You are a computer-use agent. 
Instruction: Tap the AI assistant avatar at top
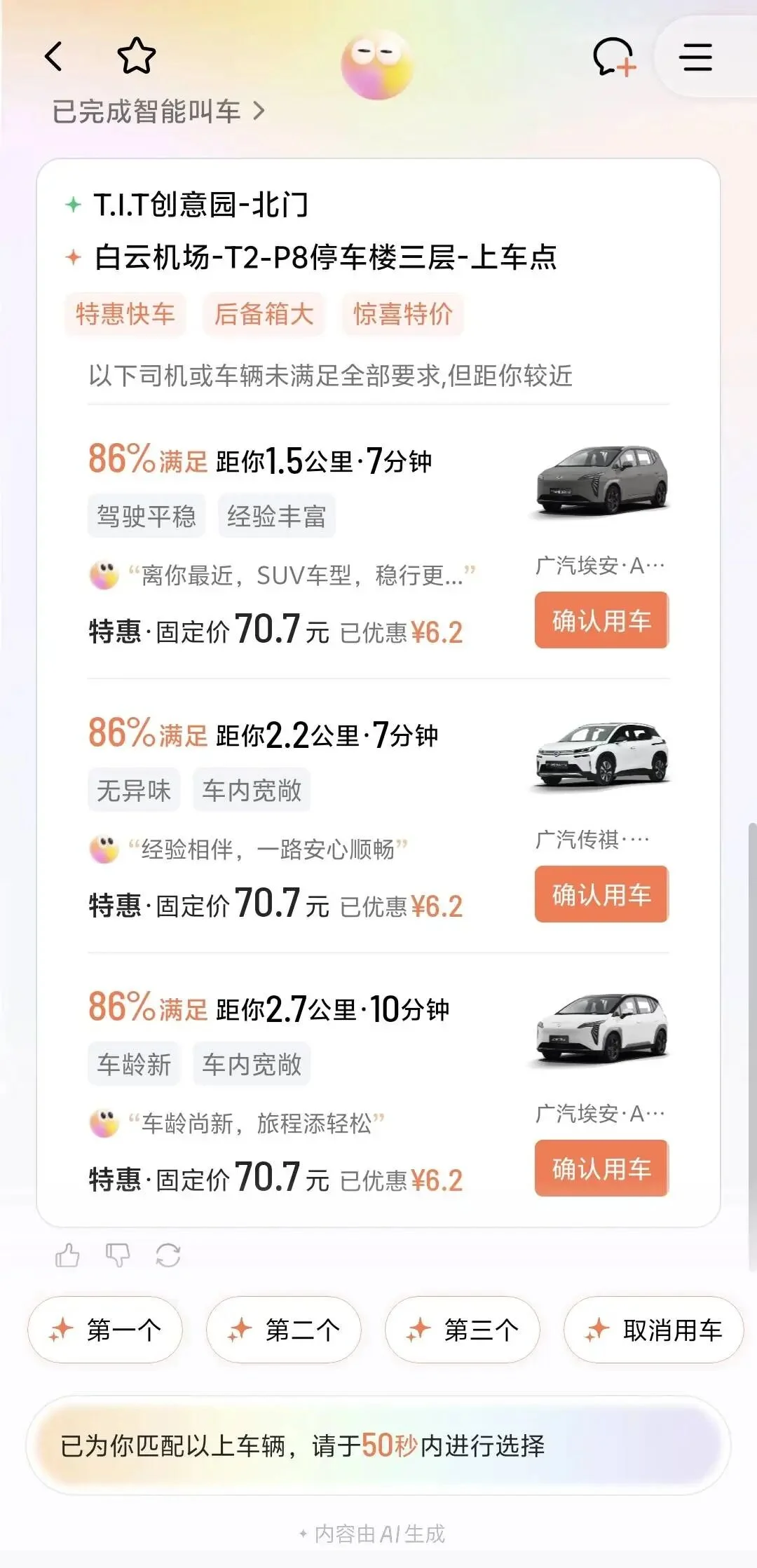tap(377, 60)
